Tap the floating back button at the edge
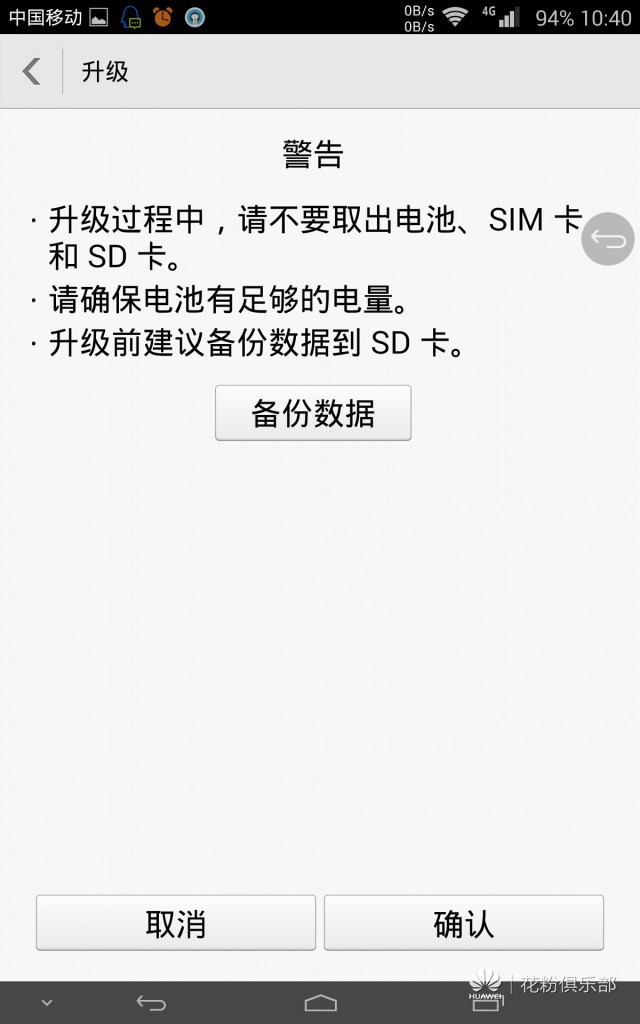 click(x=608, y=239)
